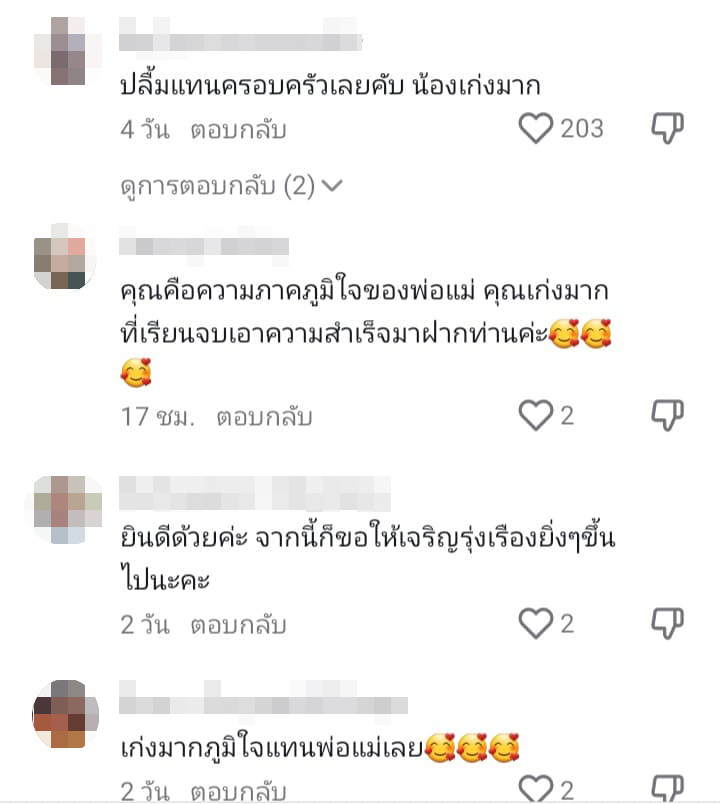Reply to the comment posted 17 ชม. ago
This screenshot has width=720, height=804.
[265, 417]
